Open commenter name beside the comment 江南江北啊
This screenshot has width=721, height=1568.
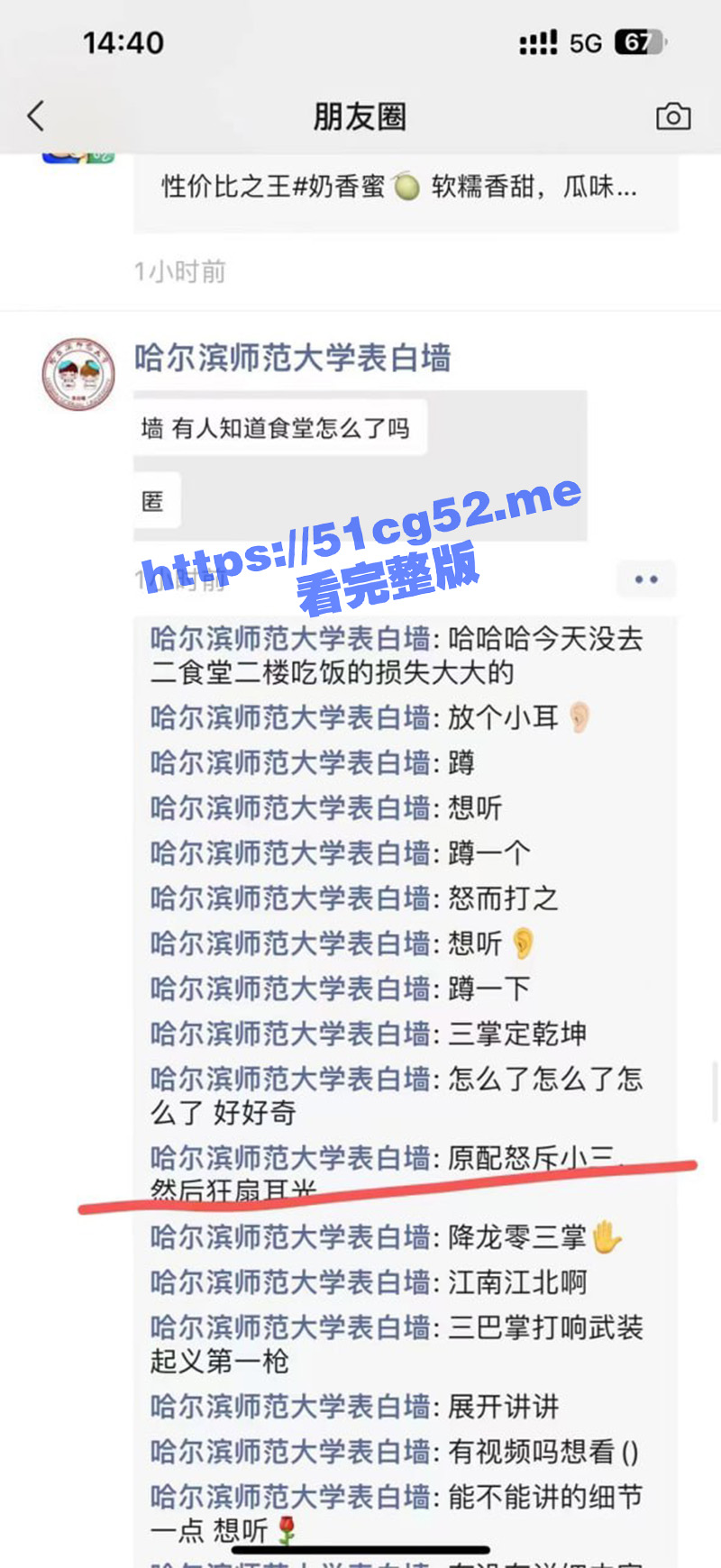coord(290,1282)
